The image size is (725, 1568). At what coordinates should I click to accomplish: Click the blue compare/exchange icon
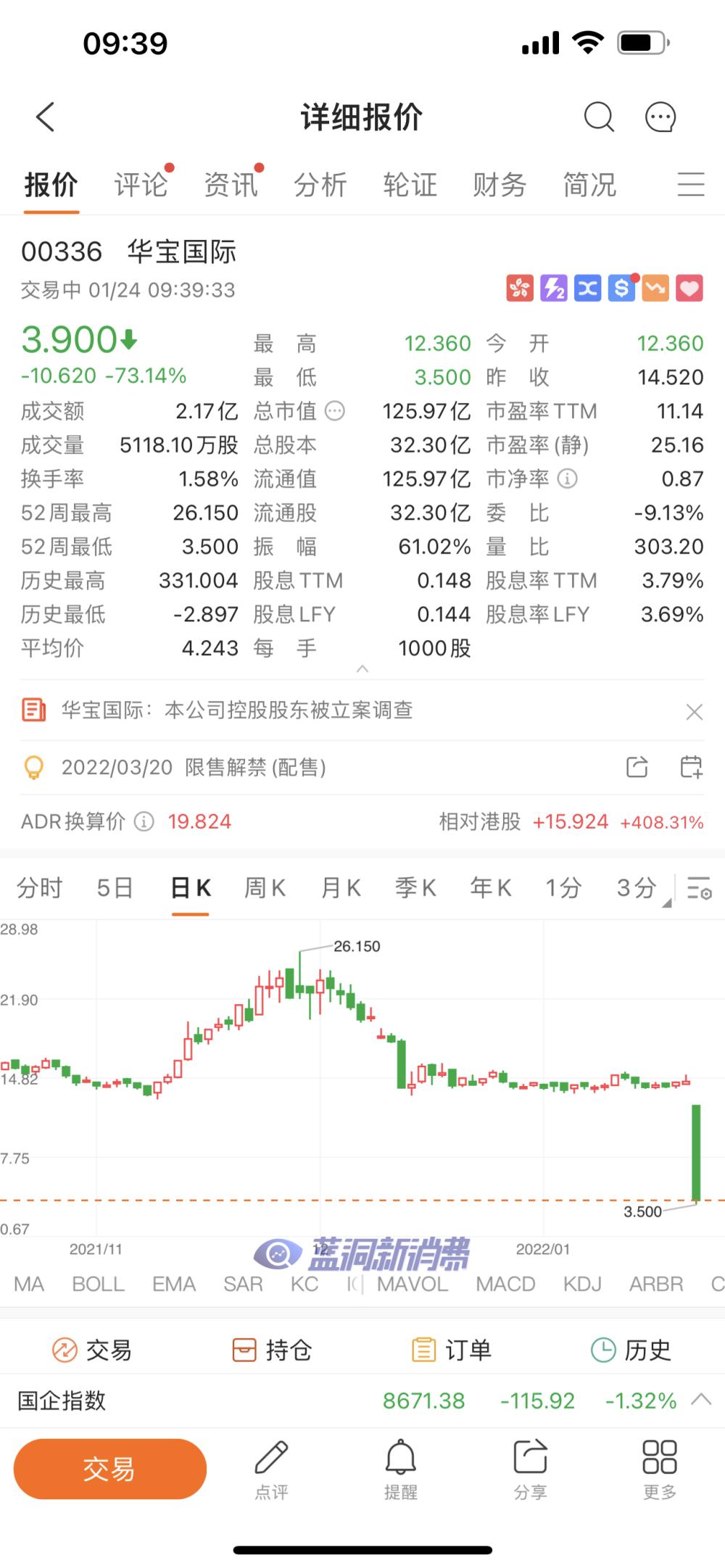point(587,288)
